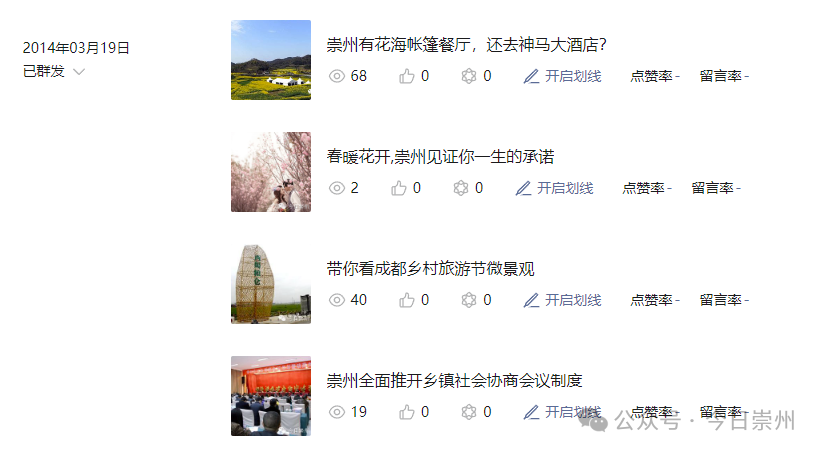This screenshot has height=453, width=822.
Task: Enable 开启划线 for the 花海帐篷餐厅 article
Action: click(x=563, y=76)
